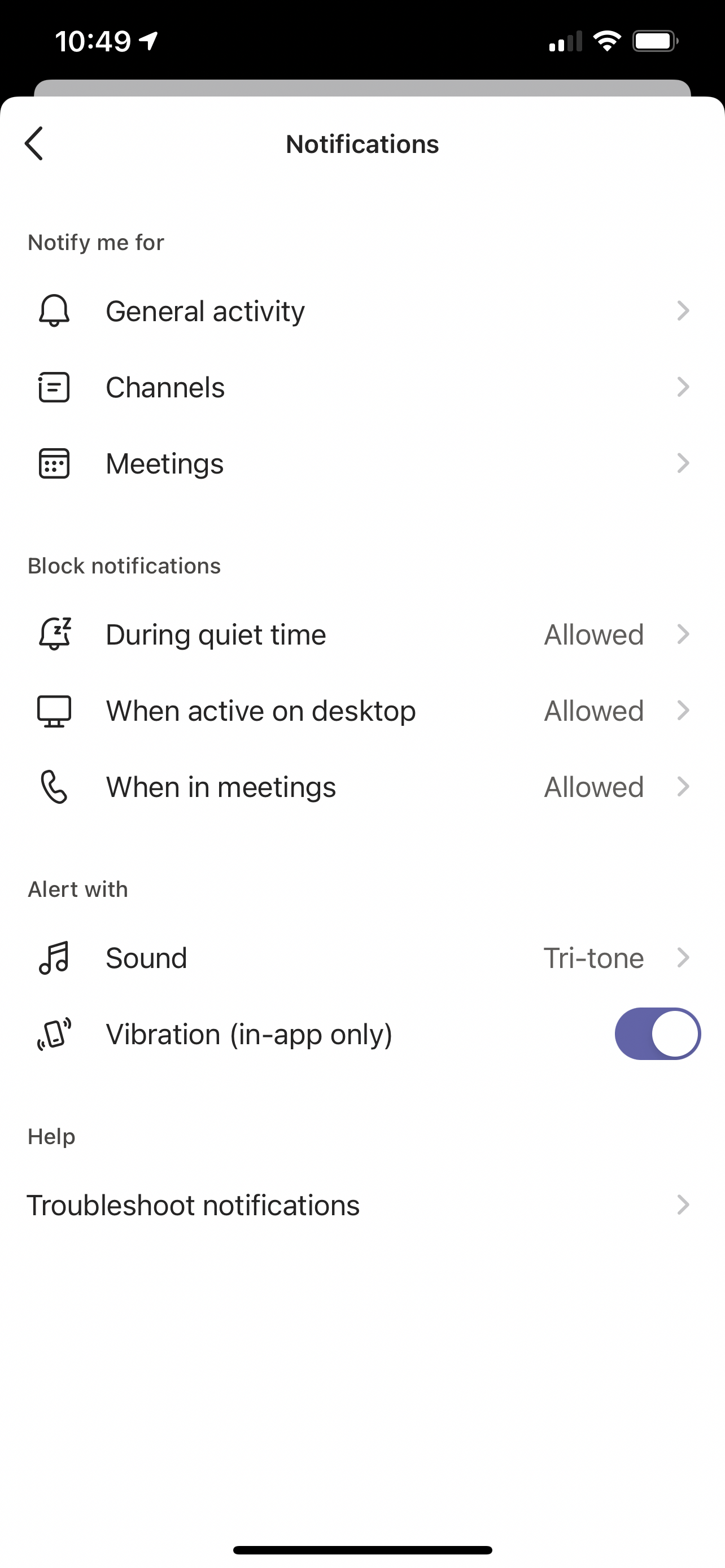The width and height of the screenshot is (725, 1568).
Task: Open Channels notification settings
Action: [361, 387]
